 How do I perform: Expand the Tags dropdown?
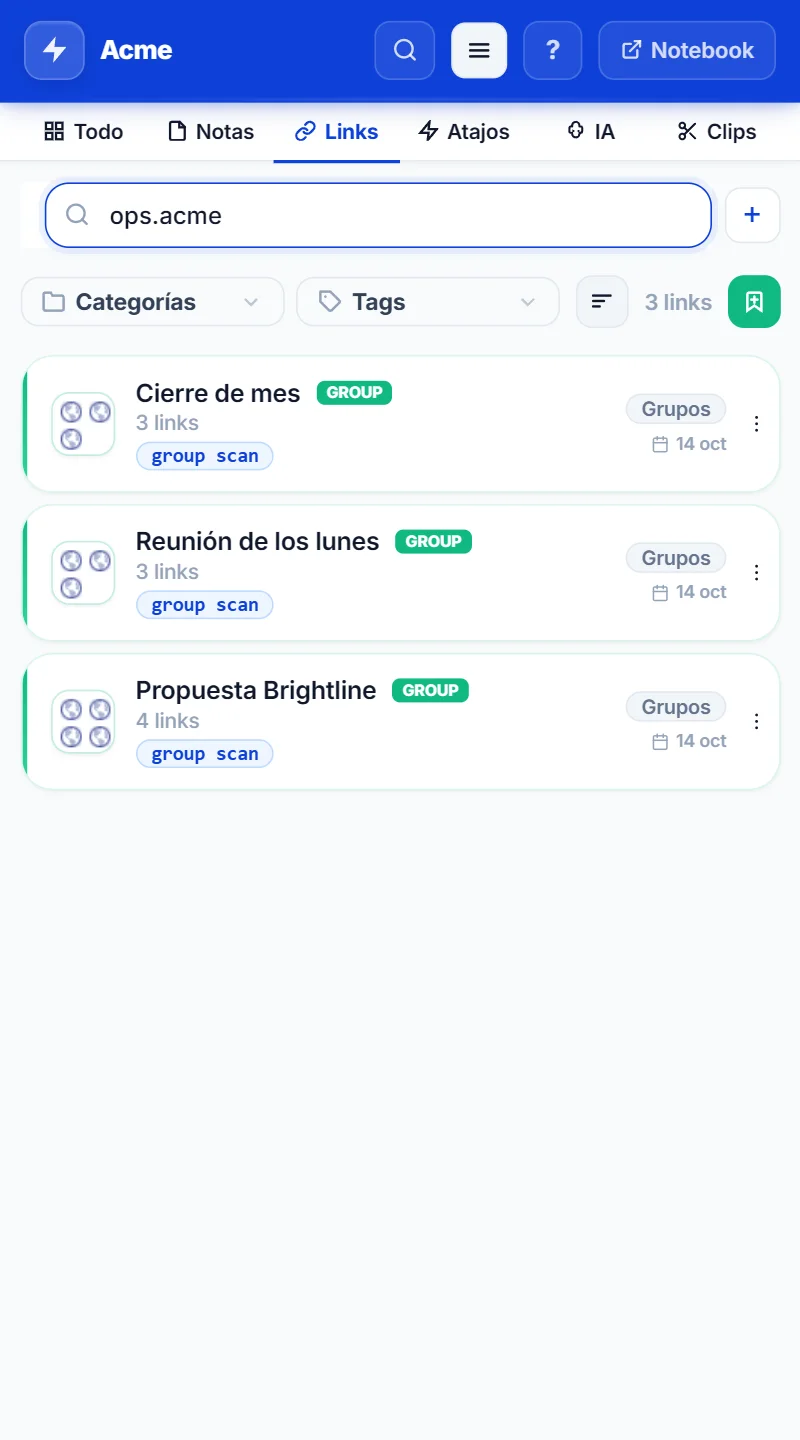(x=428, y=302)
